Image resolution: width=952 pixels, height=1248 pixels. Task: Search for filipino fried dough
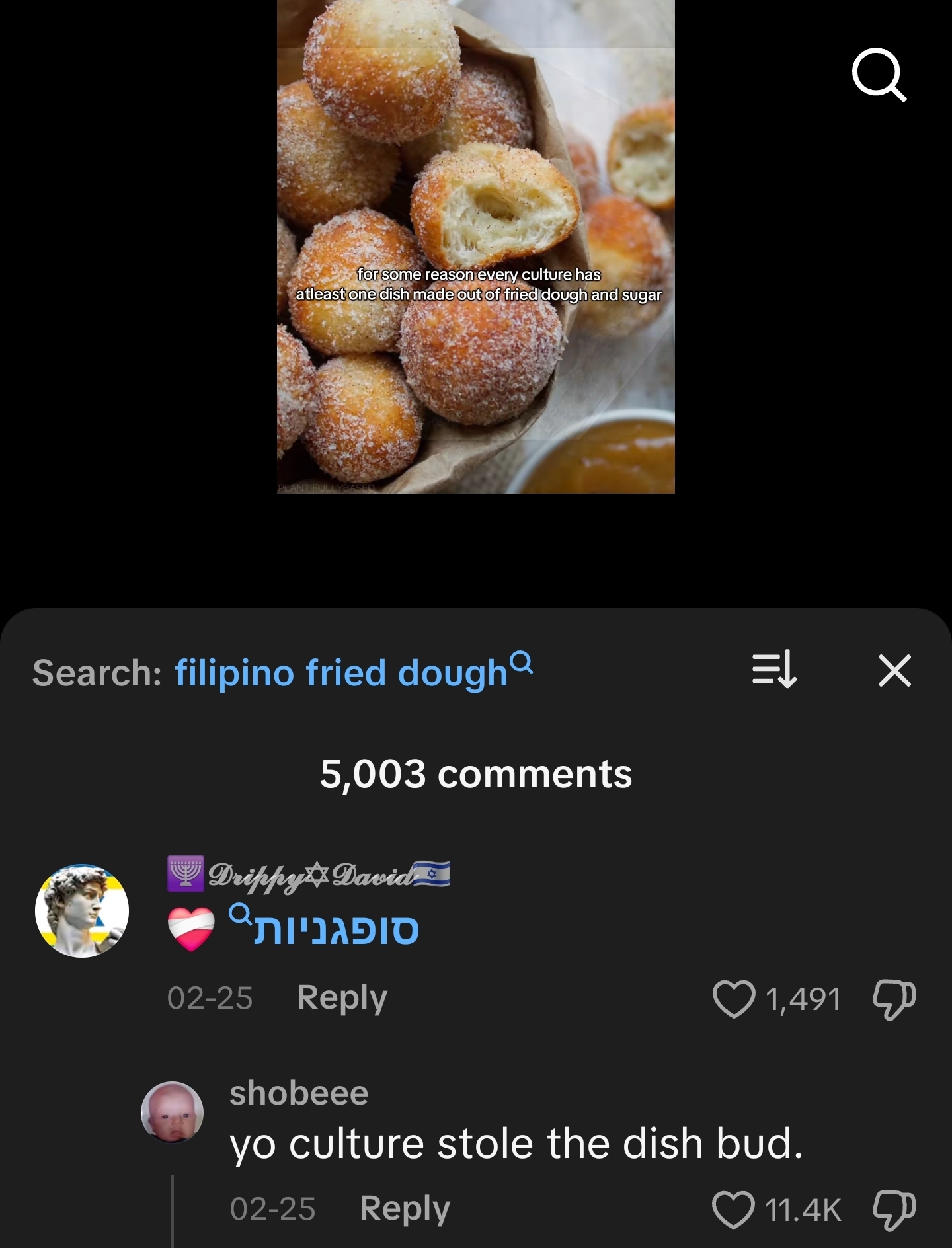352,673
